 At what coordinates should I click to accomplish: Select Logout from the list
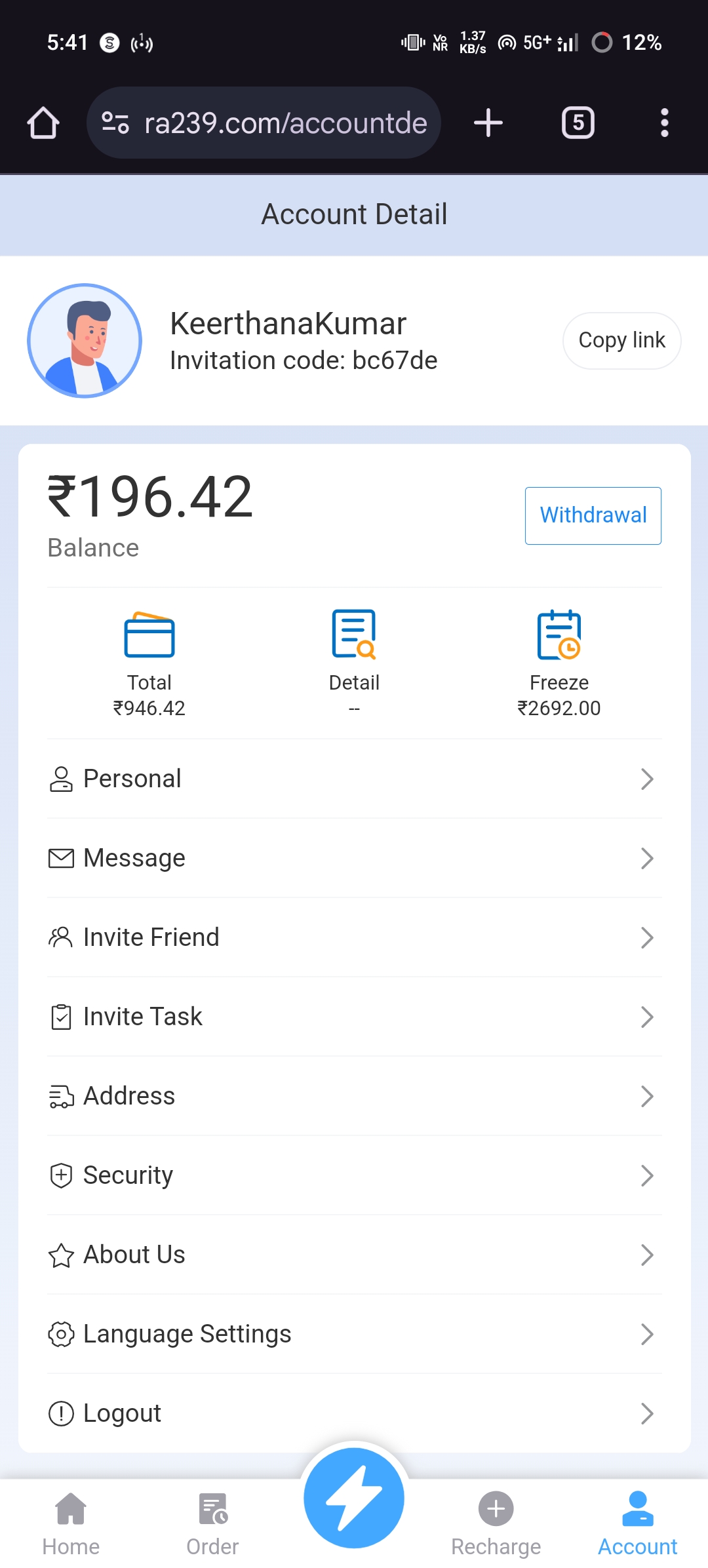point(354,1413)
